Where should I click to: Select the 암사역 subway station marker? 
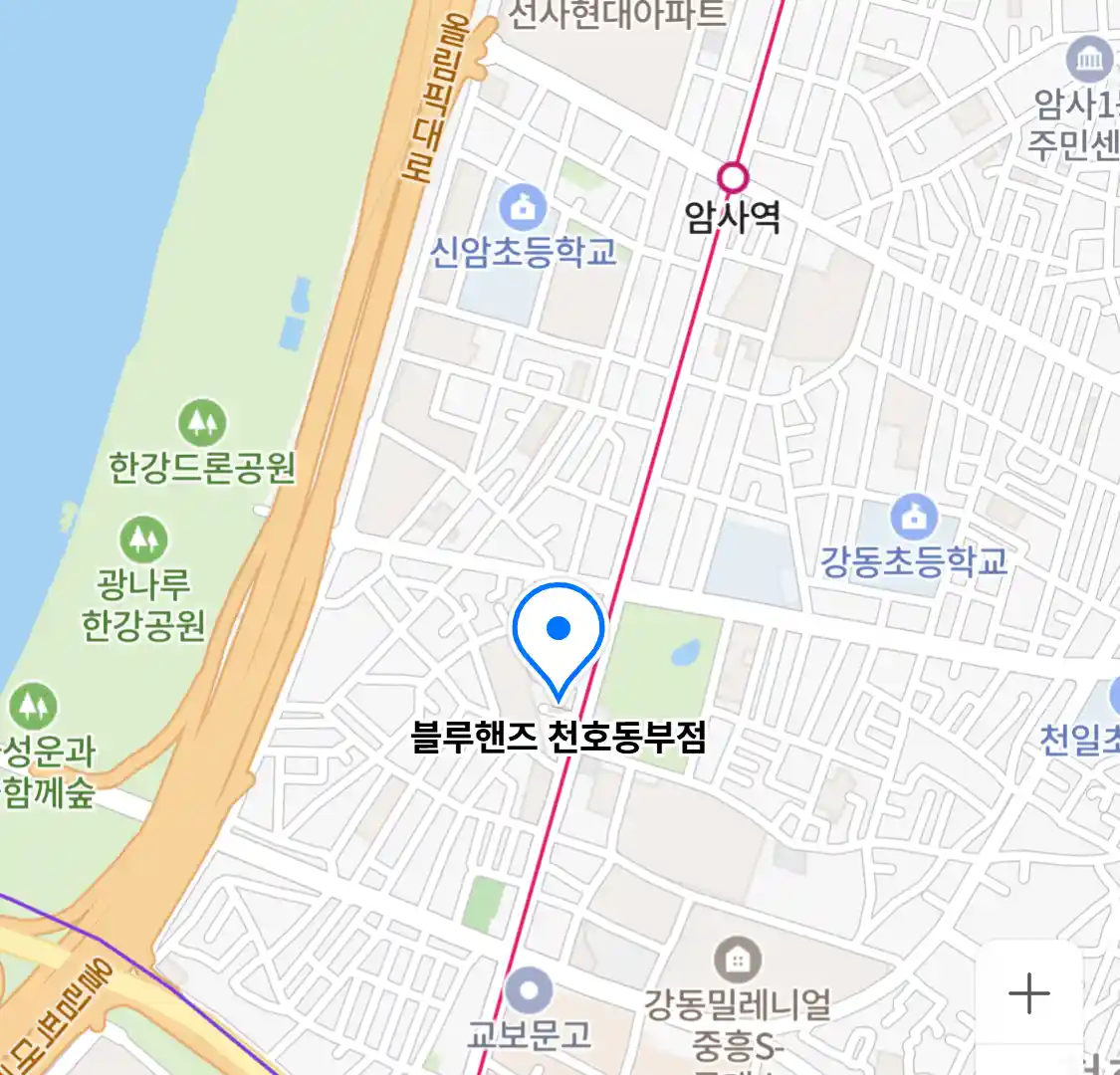coord(733,178)
